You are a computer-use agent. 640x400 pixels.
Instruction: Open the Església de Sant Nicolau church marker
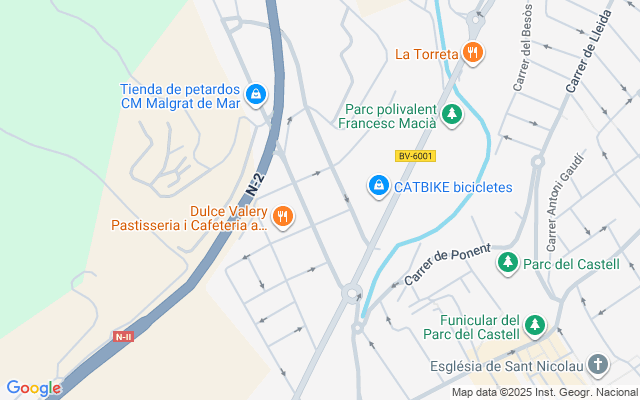coord(598,365)
